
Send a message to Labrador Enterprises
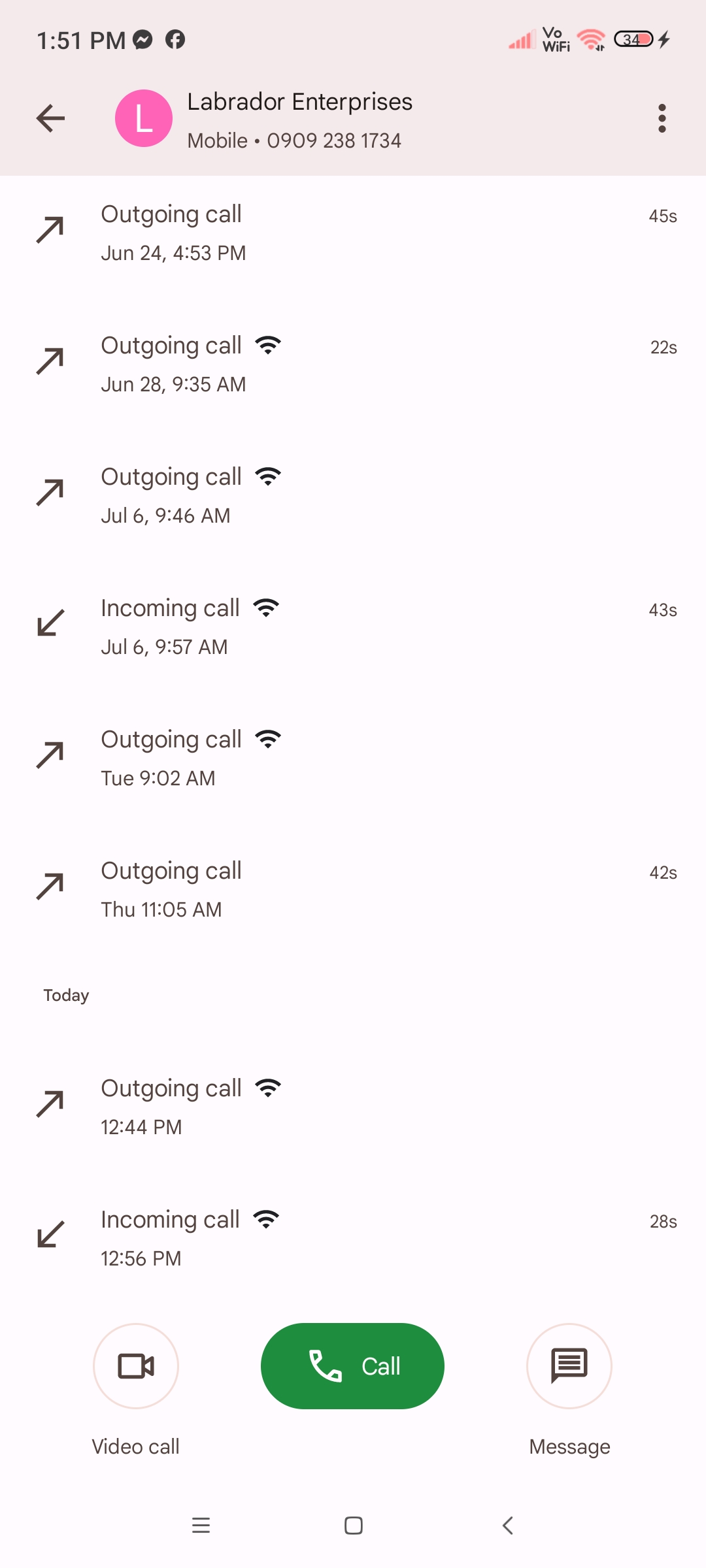(x=569, y=1365)
